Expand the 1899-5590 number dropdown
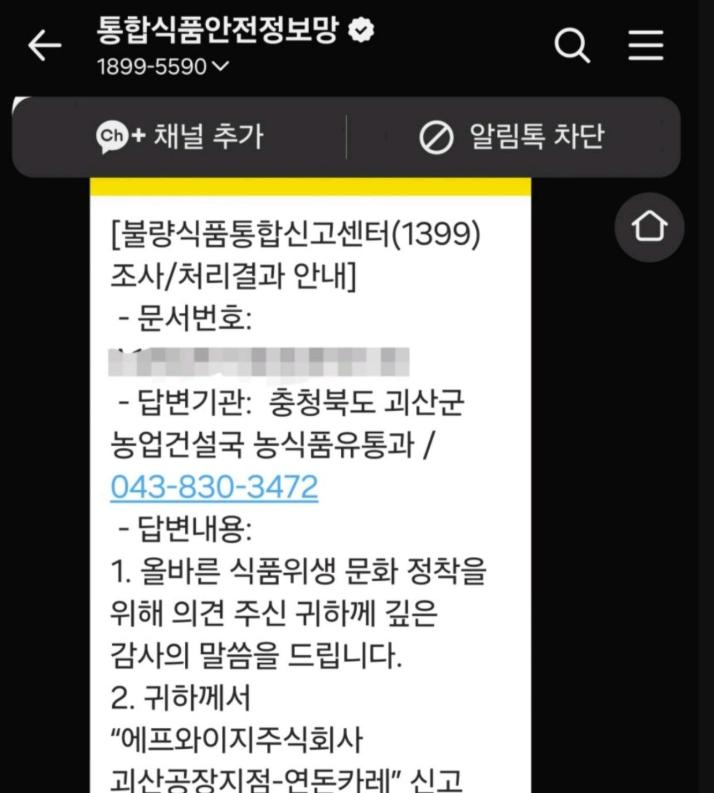 click(163, 66)
